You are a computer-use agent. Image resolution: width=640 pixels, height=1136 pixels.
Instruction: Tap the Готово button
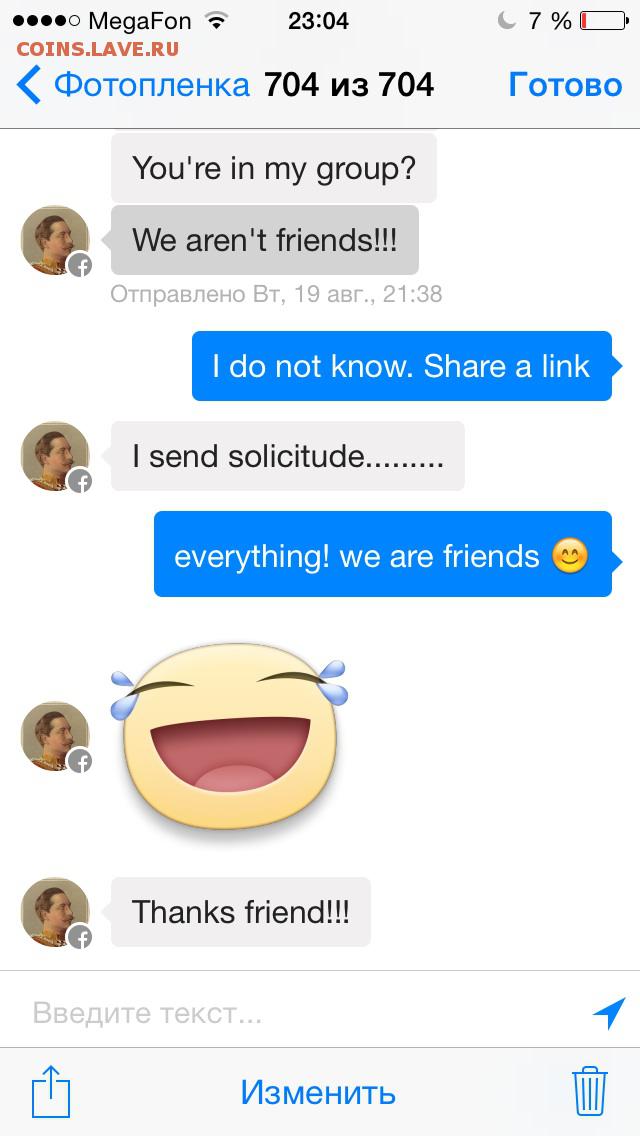(565, 85)
